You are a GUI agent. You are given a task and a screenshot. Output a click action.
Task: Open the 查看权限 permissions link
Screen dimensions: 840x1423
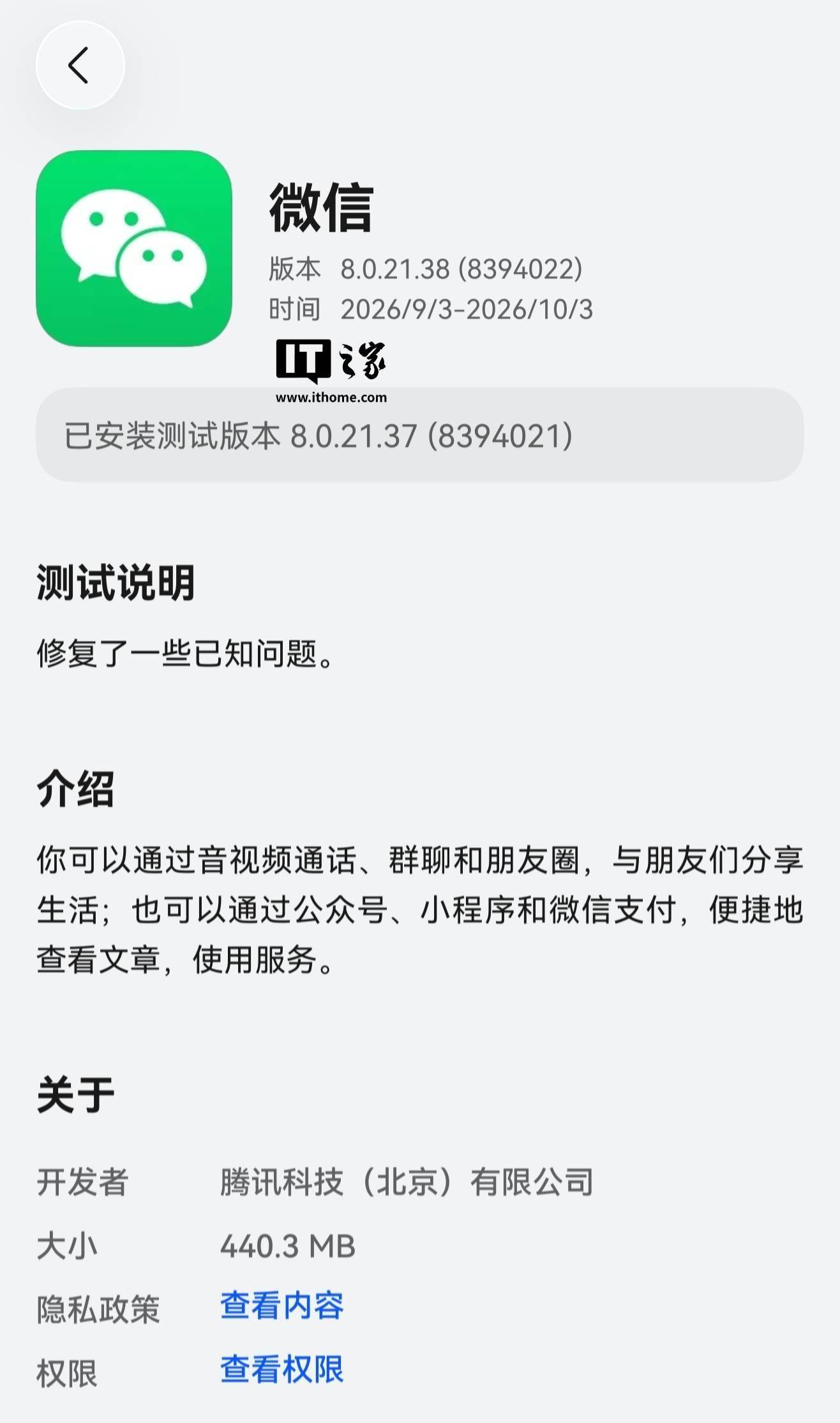pyautogui.click(x=281, y=1369)
